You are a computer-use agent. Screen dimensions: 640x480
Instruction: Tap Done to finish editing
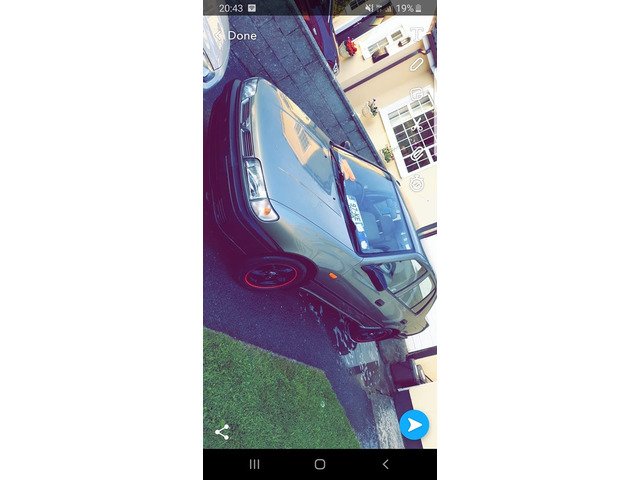(241, 35)
